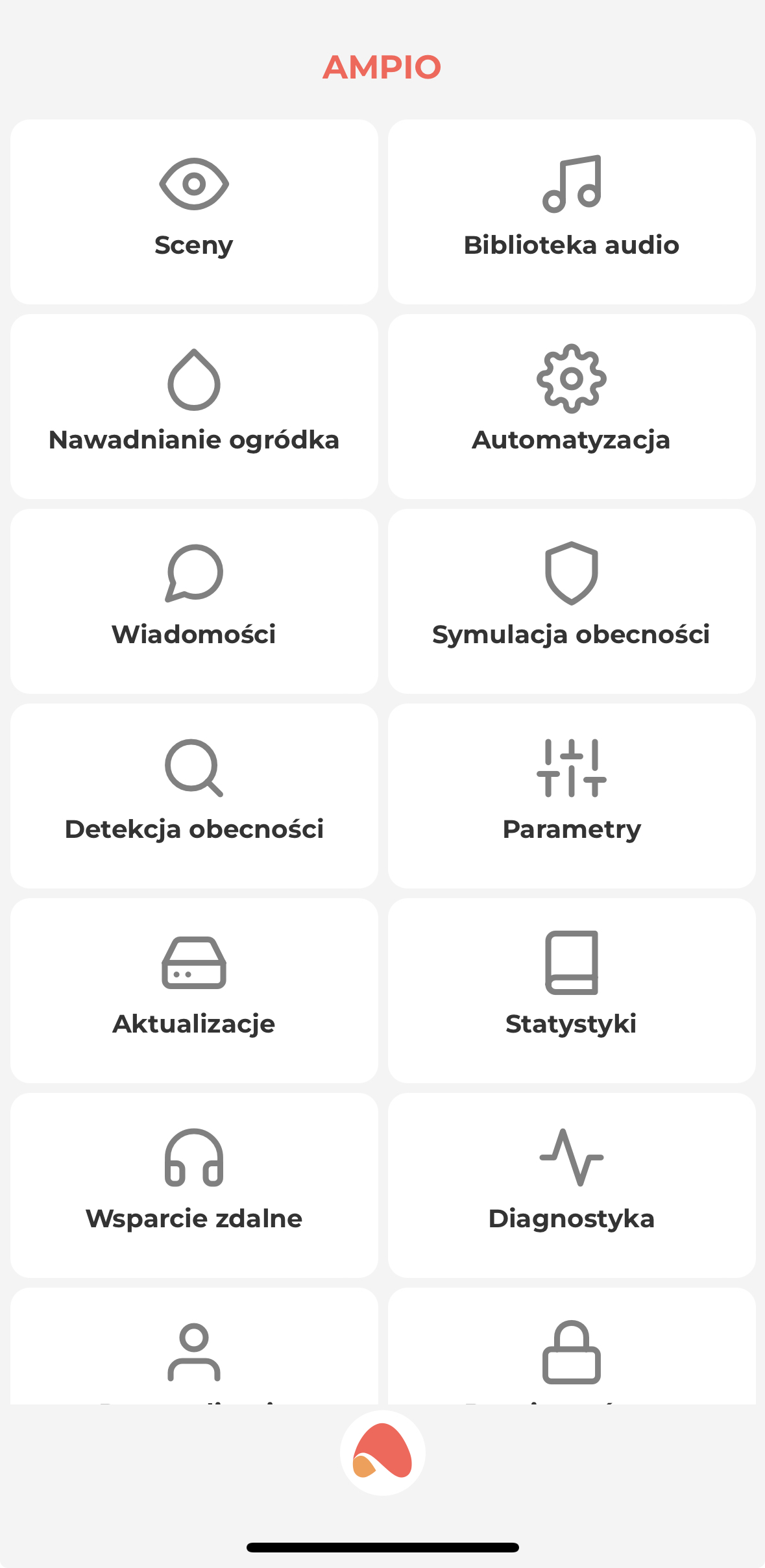
Task: Open Wiadomości
Action: coord(194,601)
